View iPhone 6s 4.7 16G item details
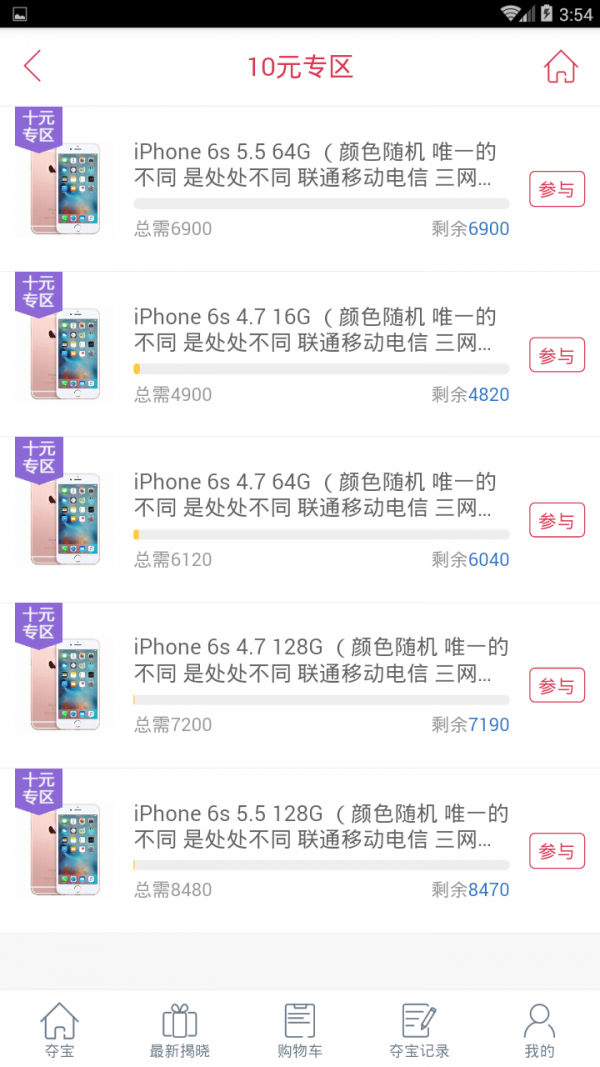This screenshot has width=600, height=1067. click(314, 330)
